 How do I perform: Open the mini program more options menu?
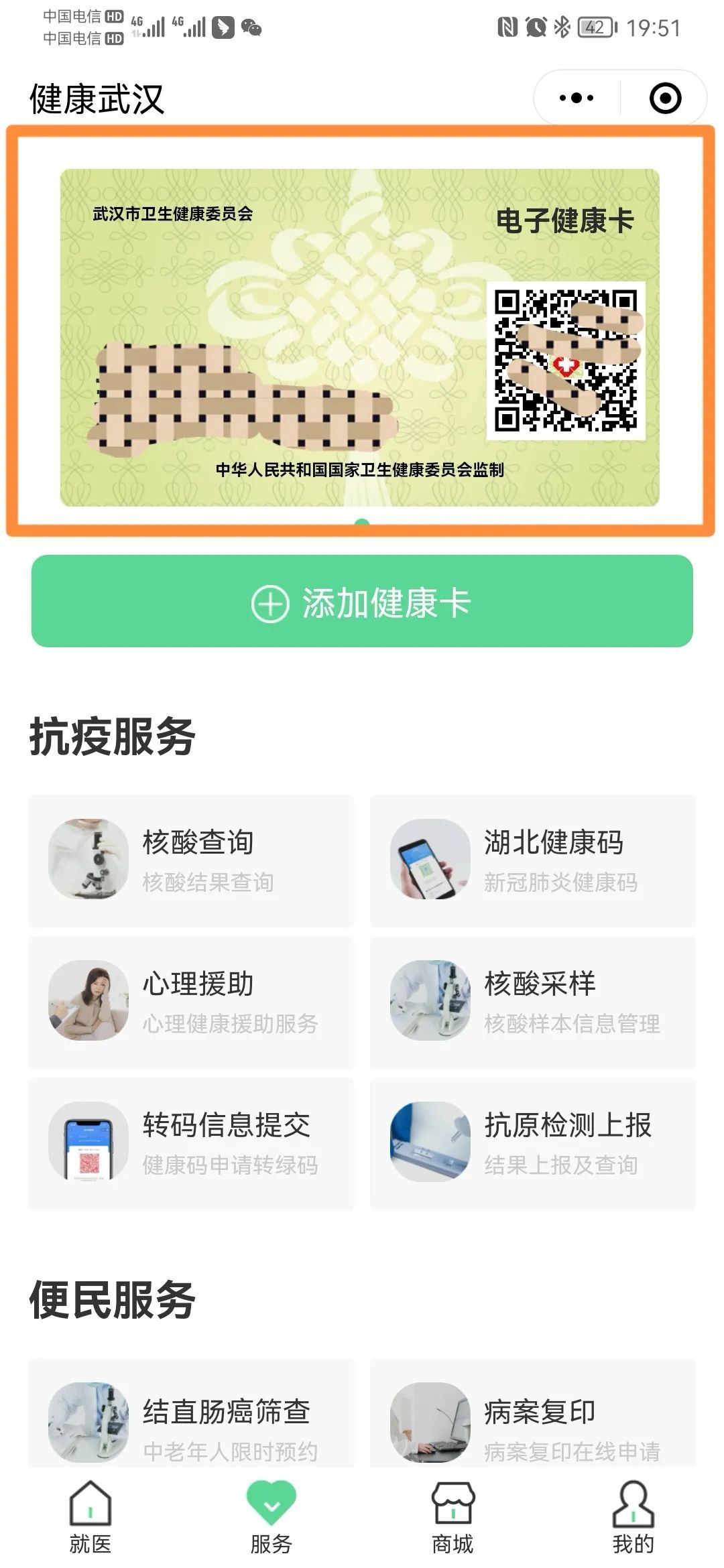click(x=577, y=98)
